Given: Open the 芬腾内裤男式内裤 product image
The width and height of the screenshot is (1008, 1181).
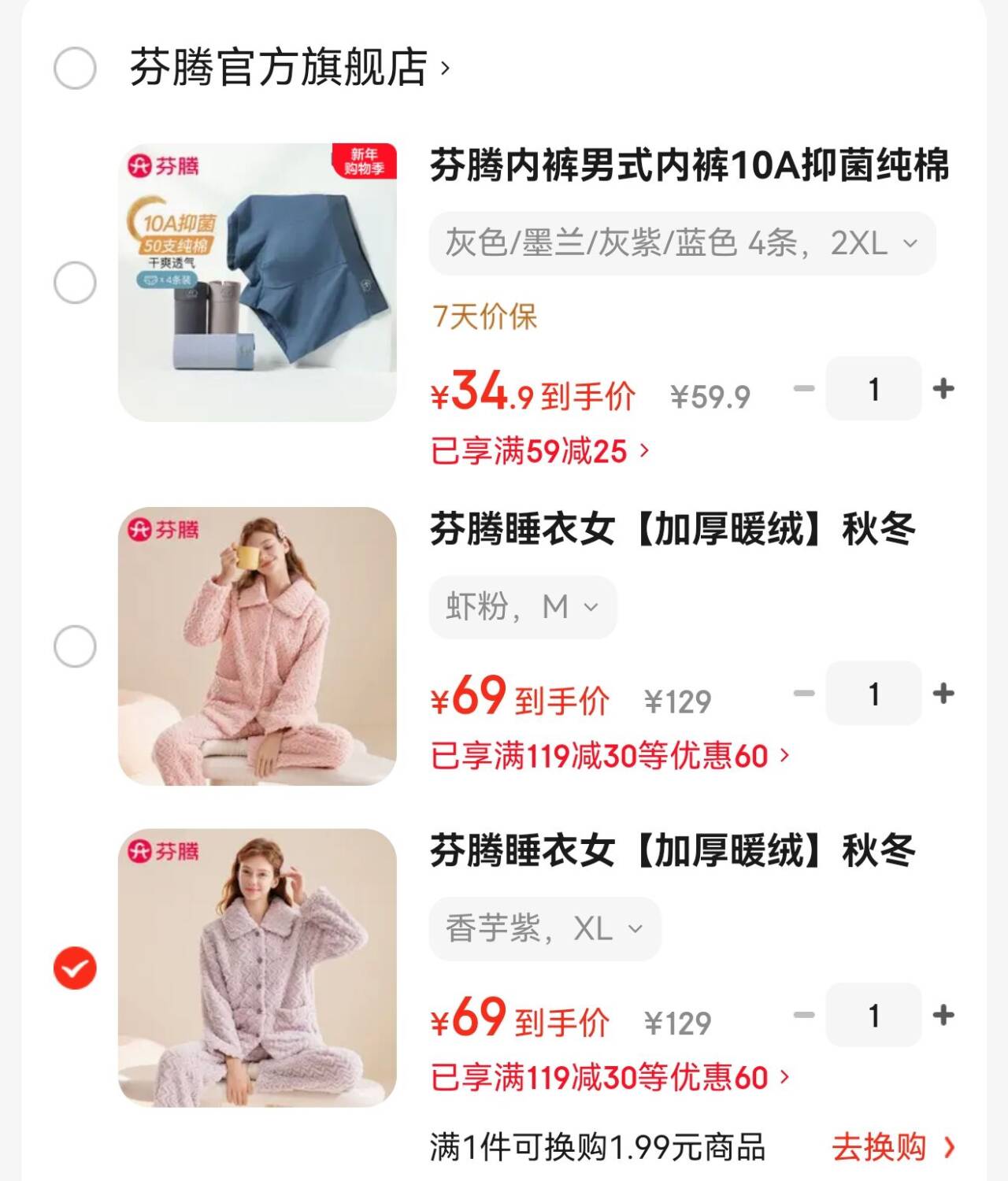Looking at the screenshot, I should (257, 282).
